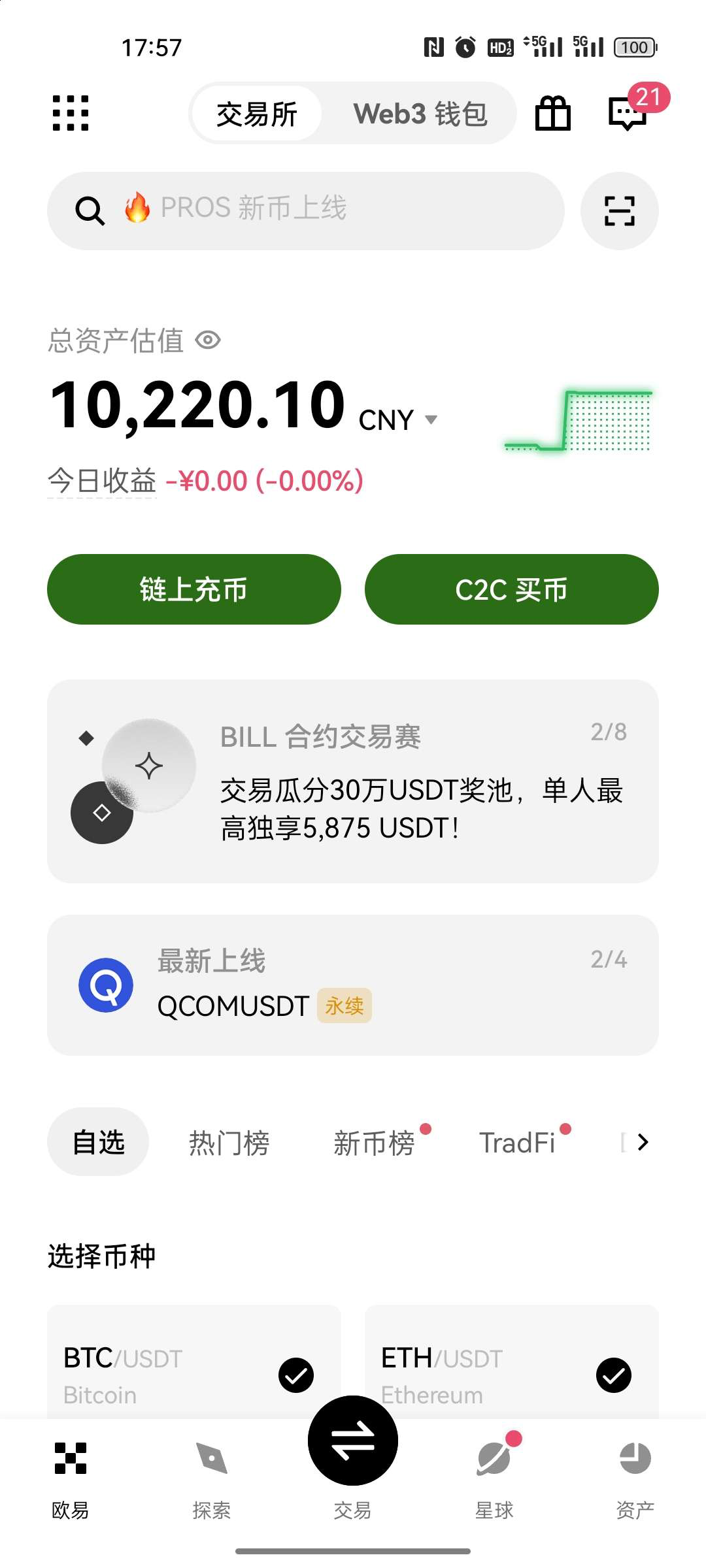The height and width of the screenshot is (1568, 706).
Task: Switch to 热门榜 tab
Action: (x=229, y=1143)
